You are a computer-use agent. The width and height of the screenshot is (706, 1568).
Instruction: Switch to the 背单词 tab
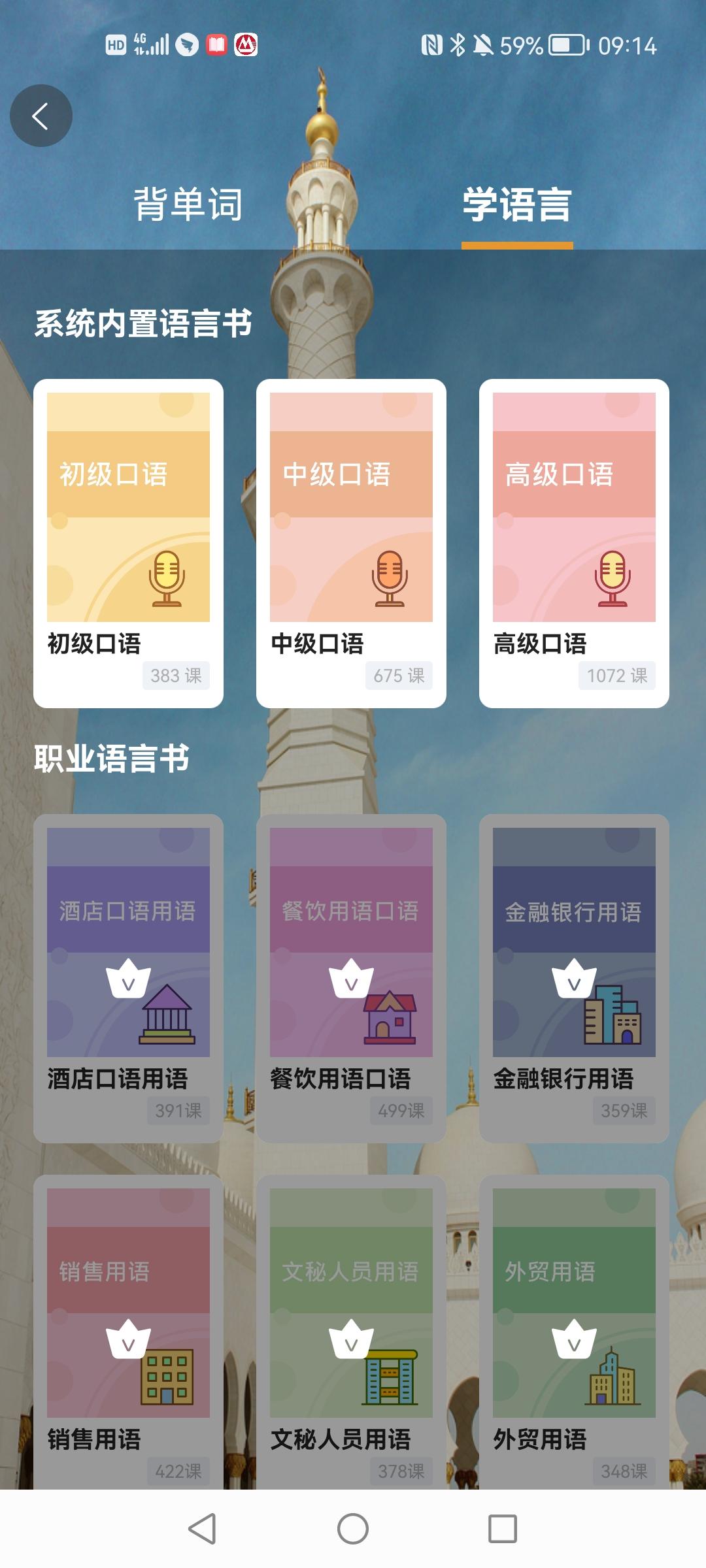188,204
